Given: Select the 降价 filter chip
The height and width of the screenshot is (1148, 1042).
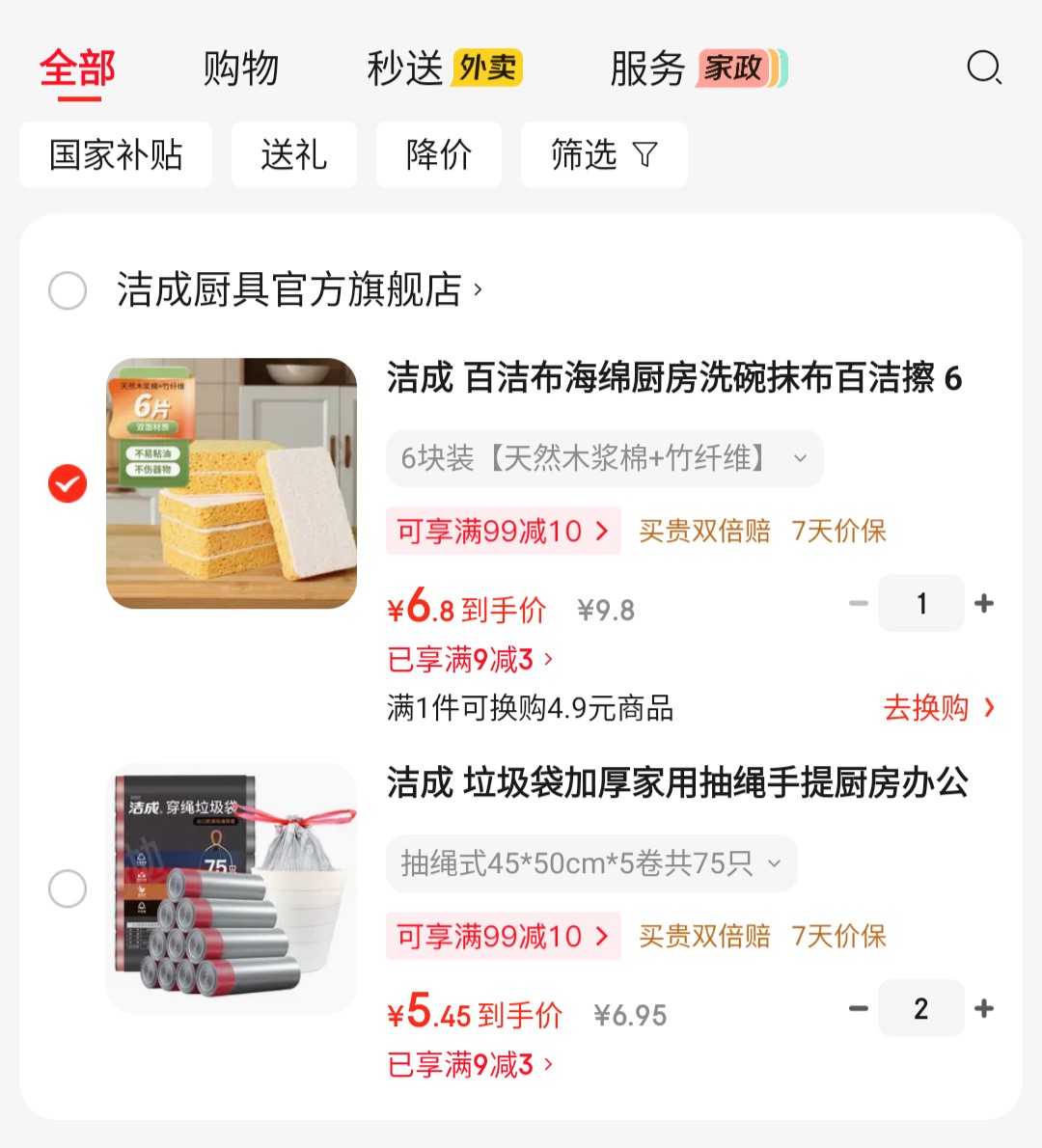Looking at the screenshot, I should [x=439, y=154].
